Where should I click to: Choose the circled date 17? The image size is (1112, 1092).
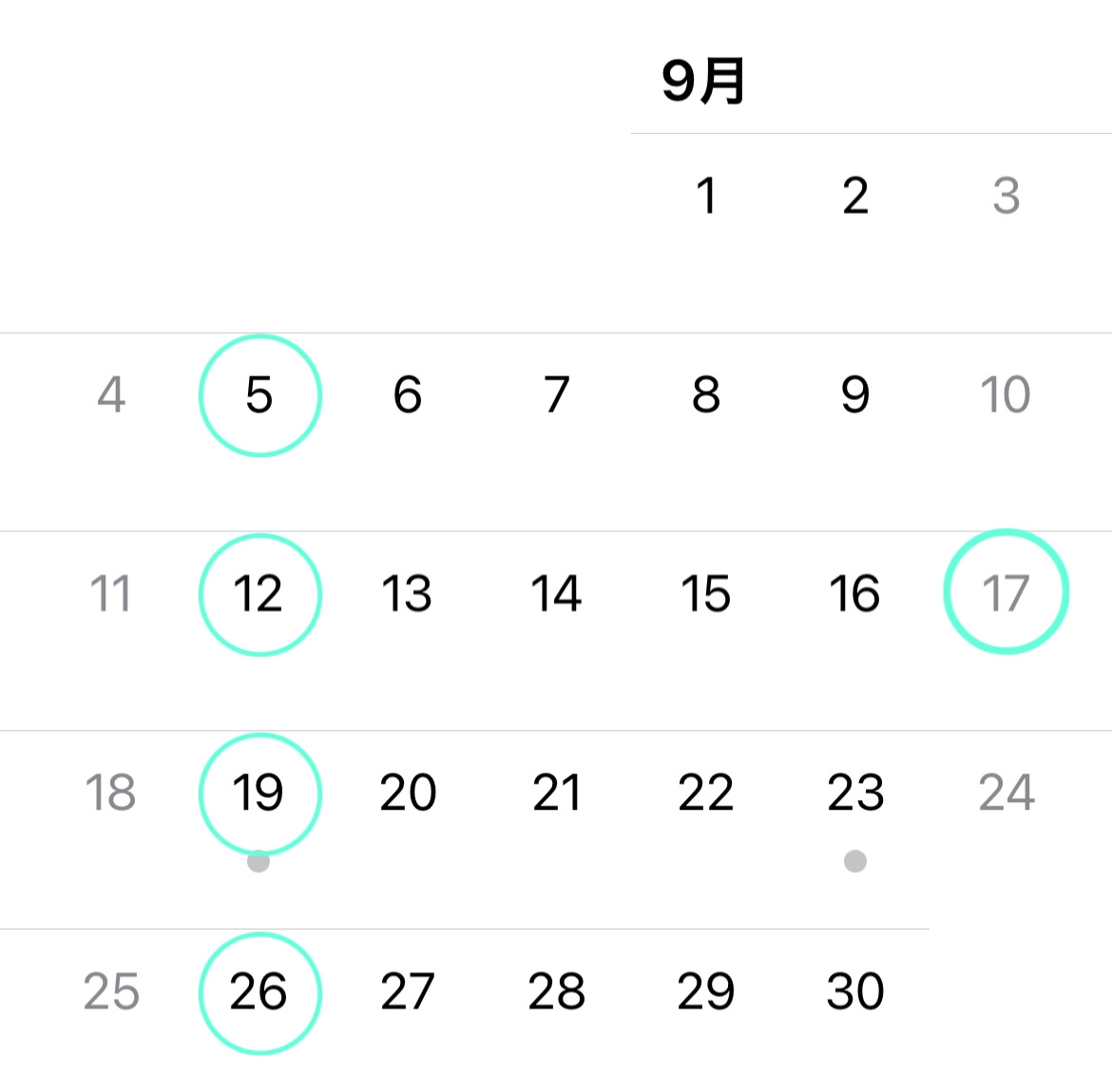click(x=1006, y=592)
